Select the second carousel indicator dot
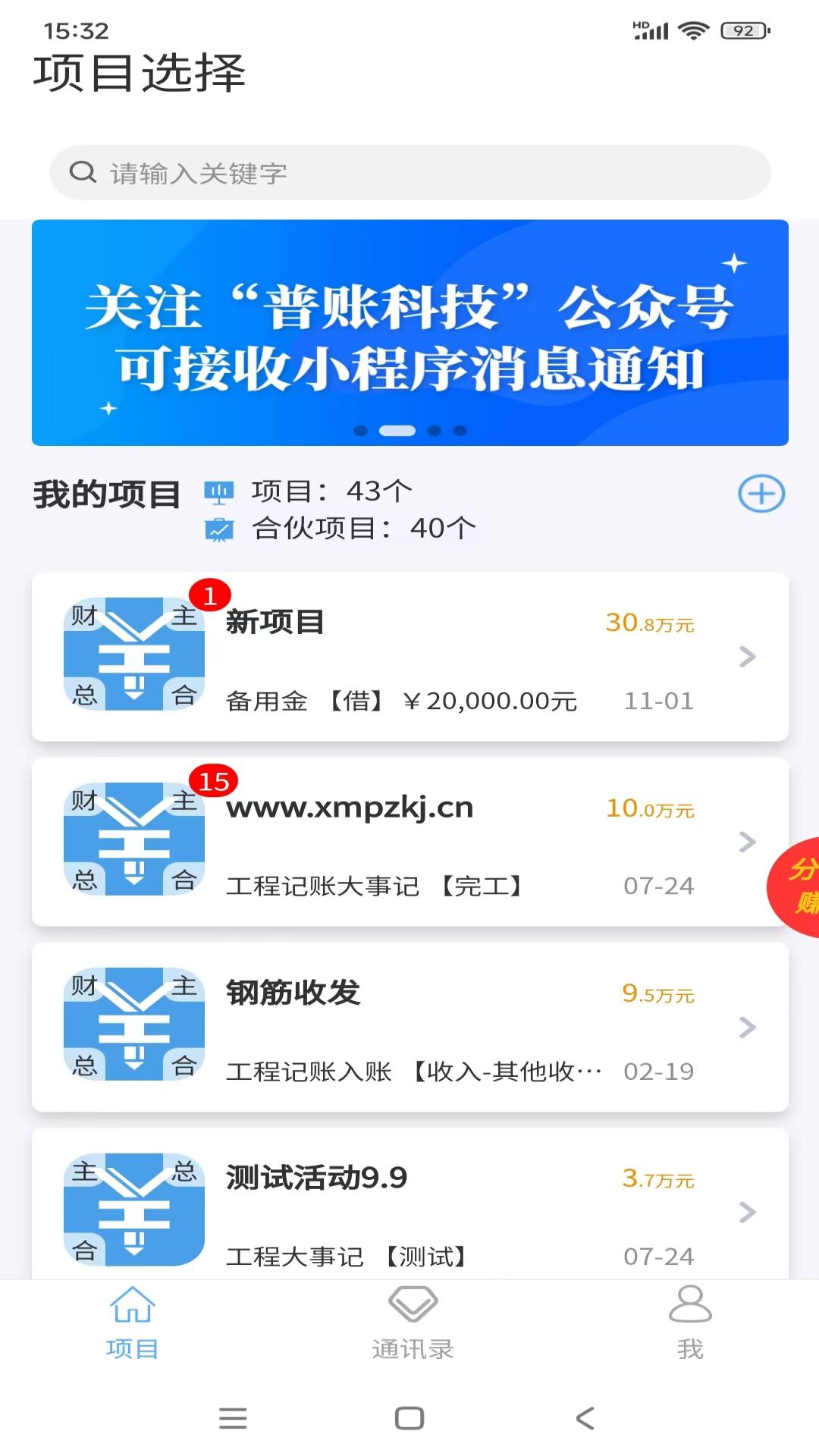This screenshot has height=1456, width=819. 396,430
